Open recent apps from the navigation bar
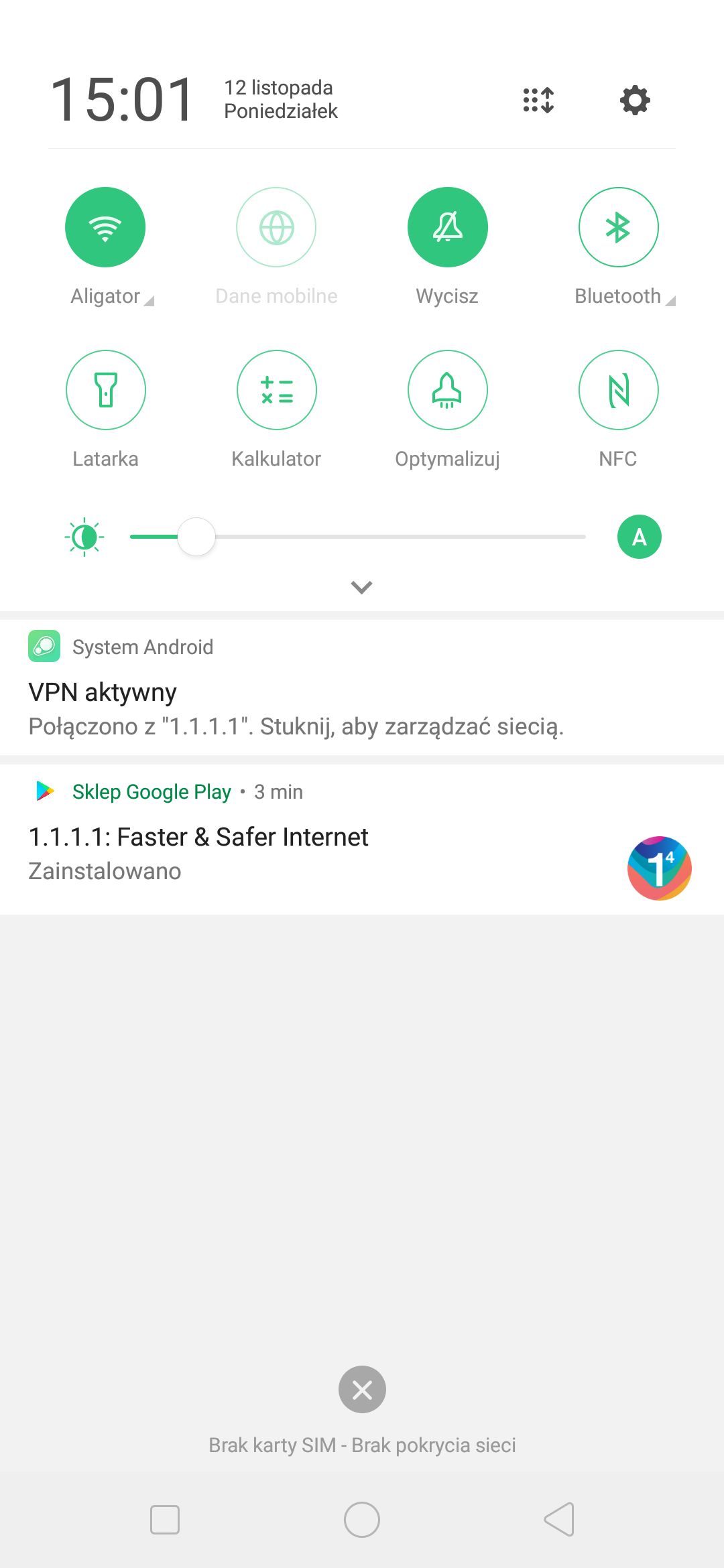724x1568 pixels. [165, 1519]
